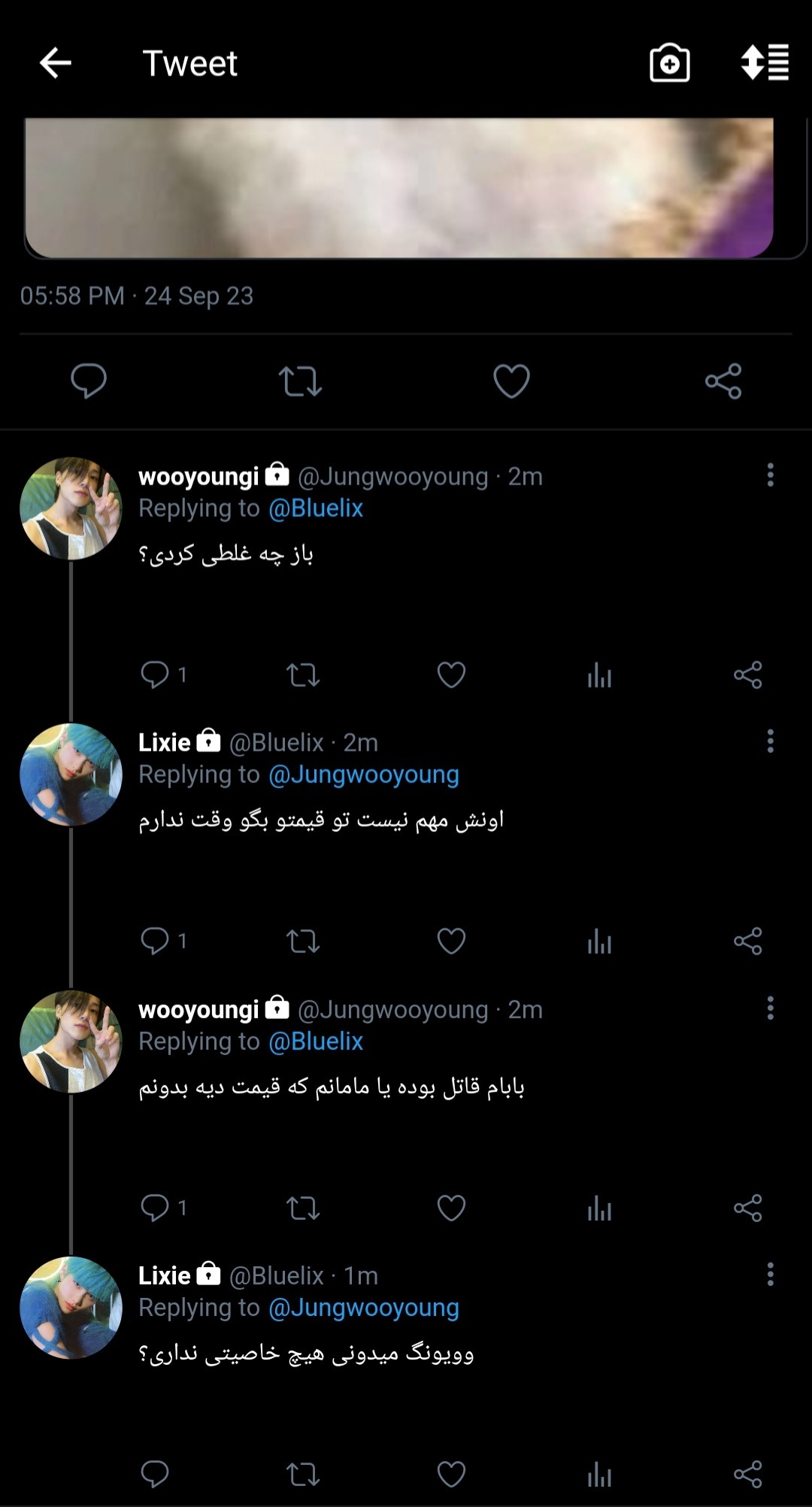Open the overflow menu on wooyoungi's first reply
Screen dimensions: 812x1507
tap(770, 475)
